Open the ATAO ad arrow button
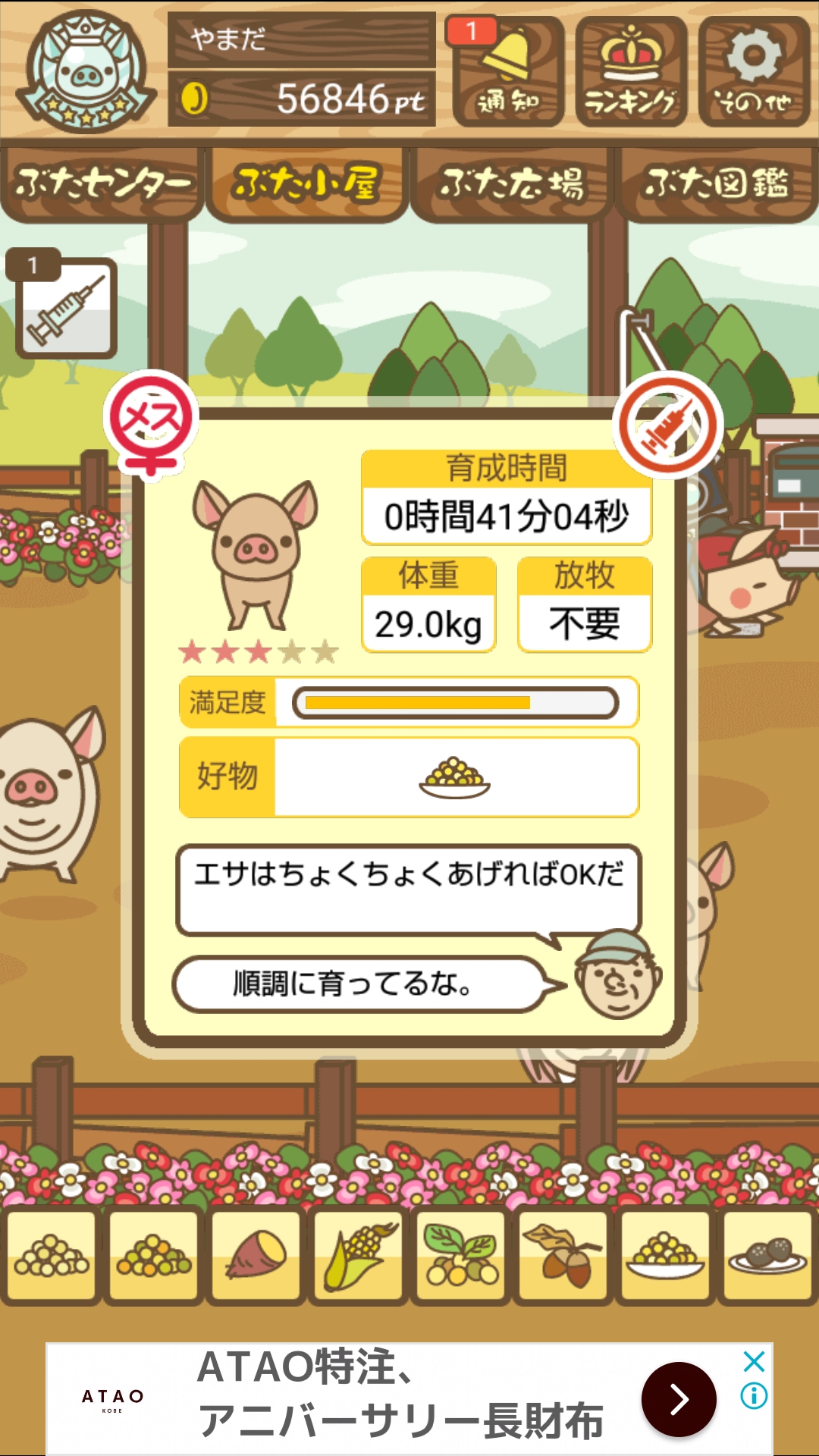Screen dimensions: 819x1456 tap(679, 1399)
